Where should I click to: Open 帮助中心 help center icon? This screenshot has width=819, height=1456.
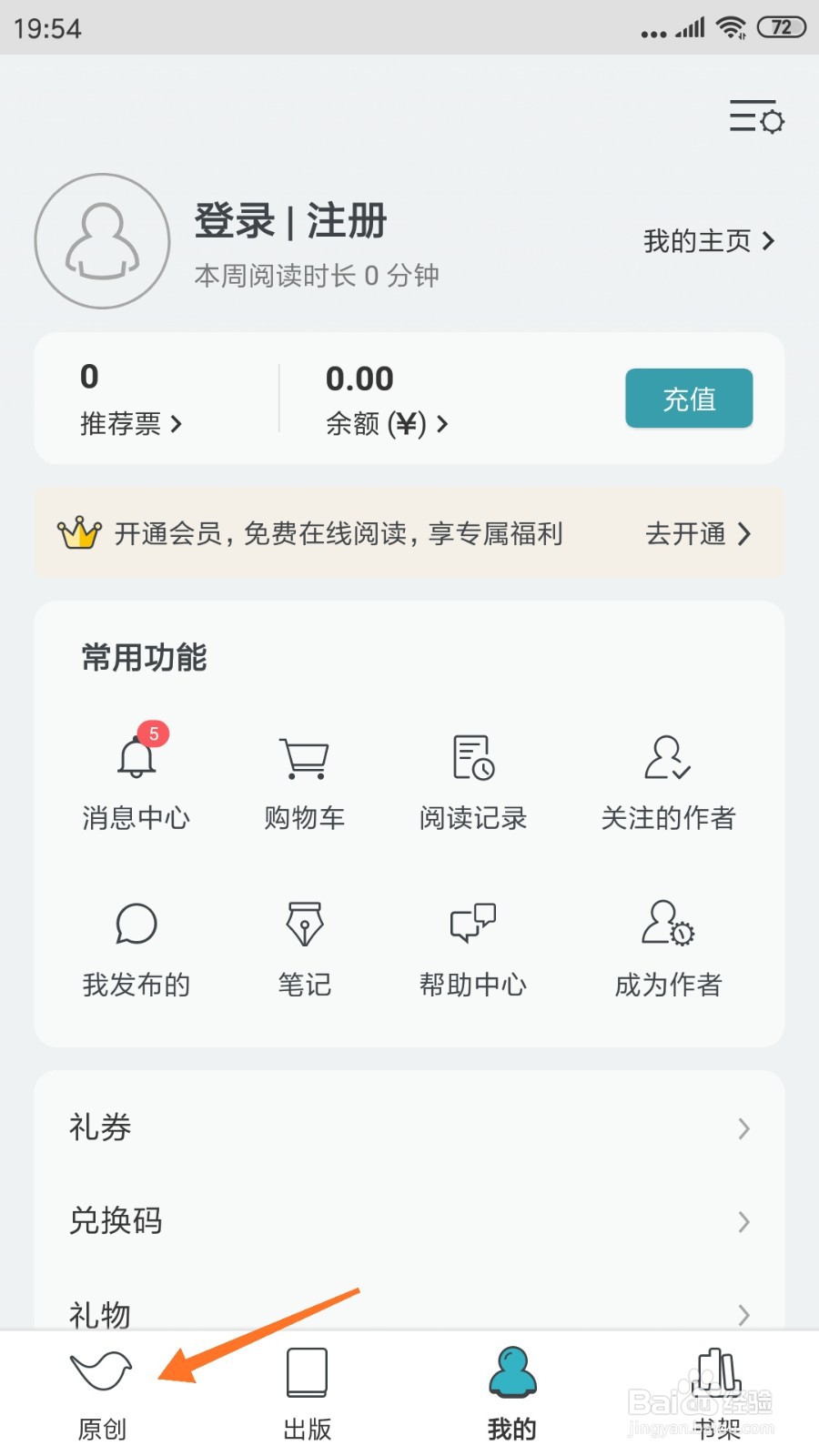pos(472,924)
